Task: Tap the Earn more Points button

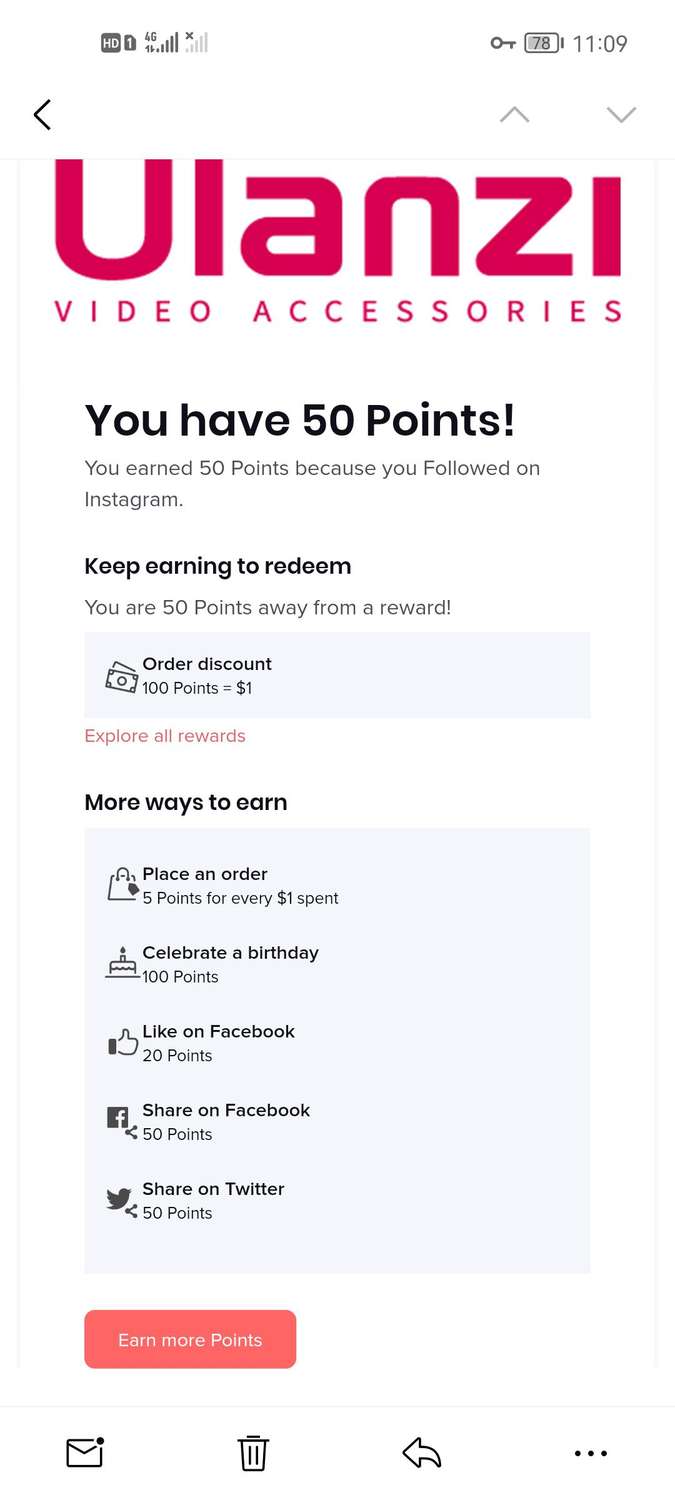Action: [190, 1339]
